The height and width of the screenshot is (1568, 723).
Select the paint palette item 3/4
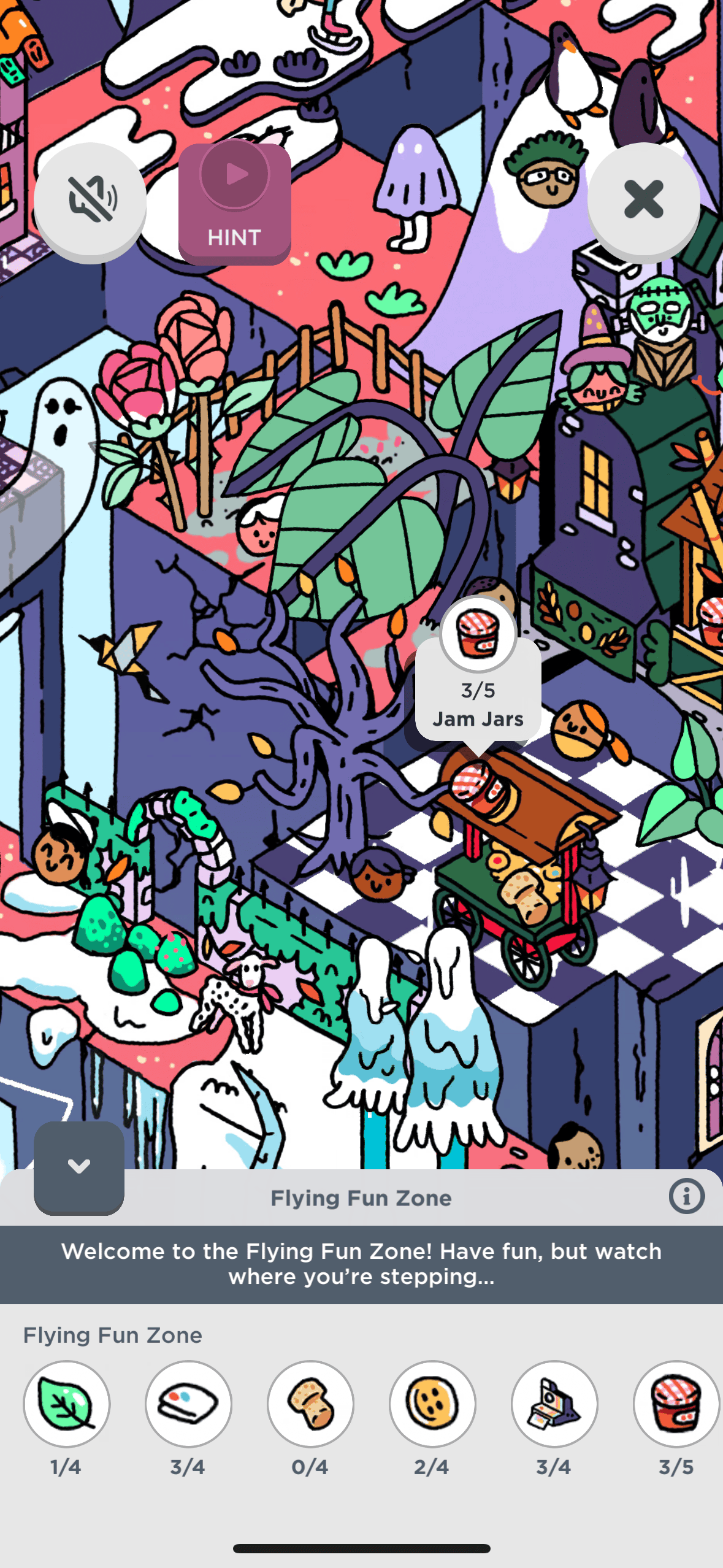[x=188, y=1404]
